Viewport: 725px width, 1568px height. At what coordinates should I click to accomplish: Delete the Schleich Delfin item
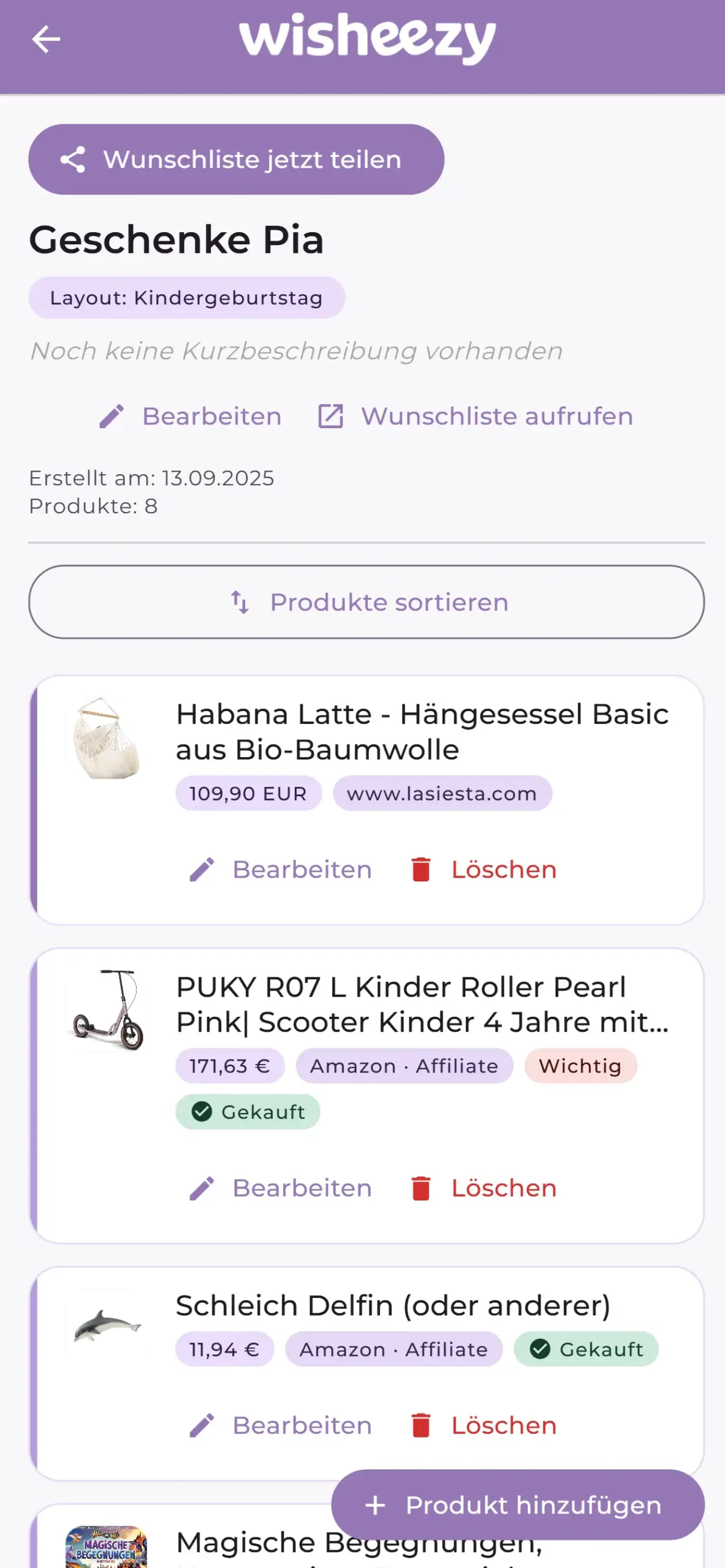tap(484, 1426)
